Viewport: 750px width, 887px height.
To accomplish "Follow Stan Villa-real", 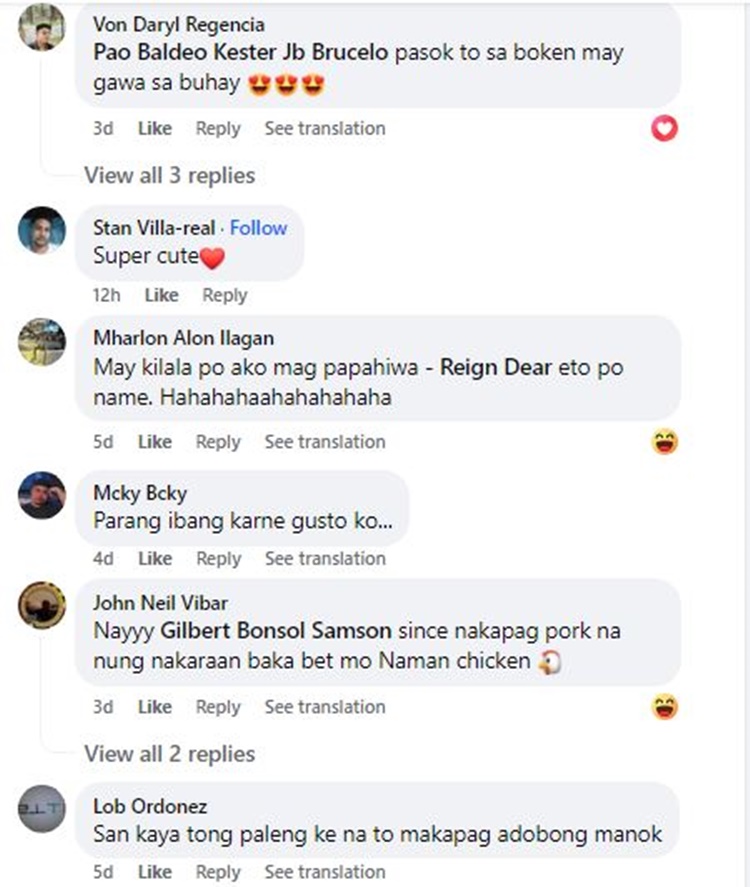I will click(258, 228).
